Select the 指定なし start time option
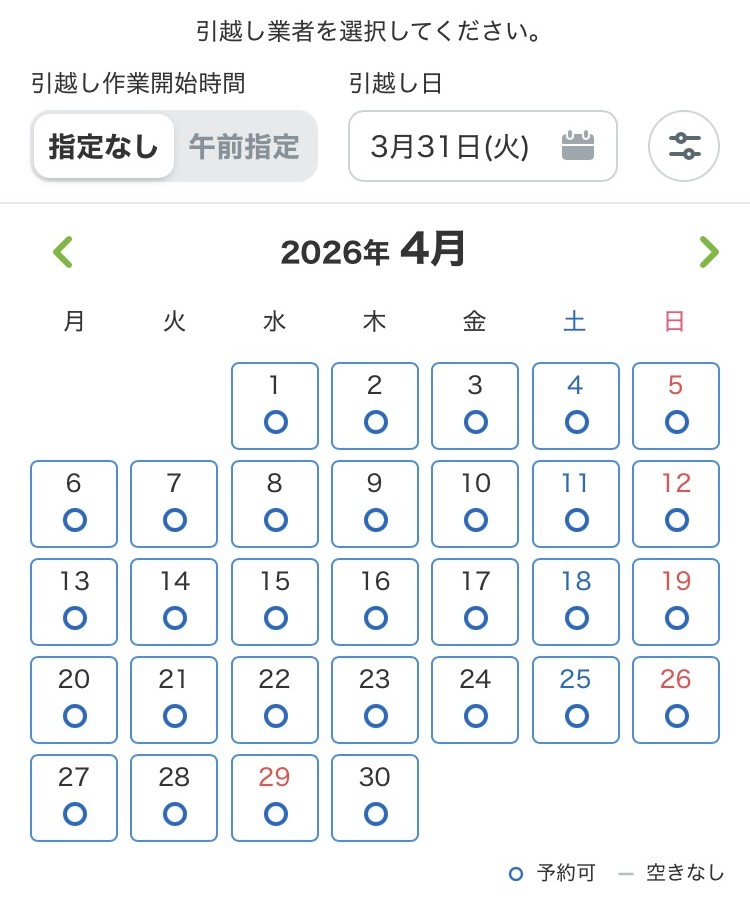The image size is (750, 906). (x=101, y=146)
